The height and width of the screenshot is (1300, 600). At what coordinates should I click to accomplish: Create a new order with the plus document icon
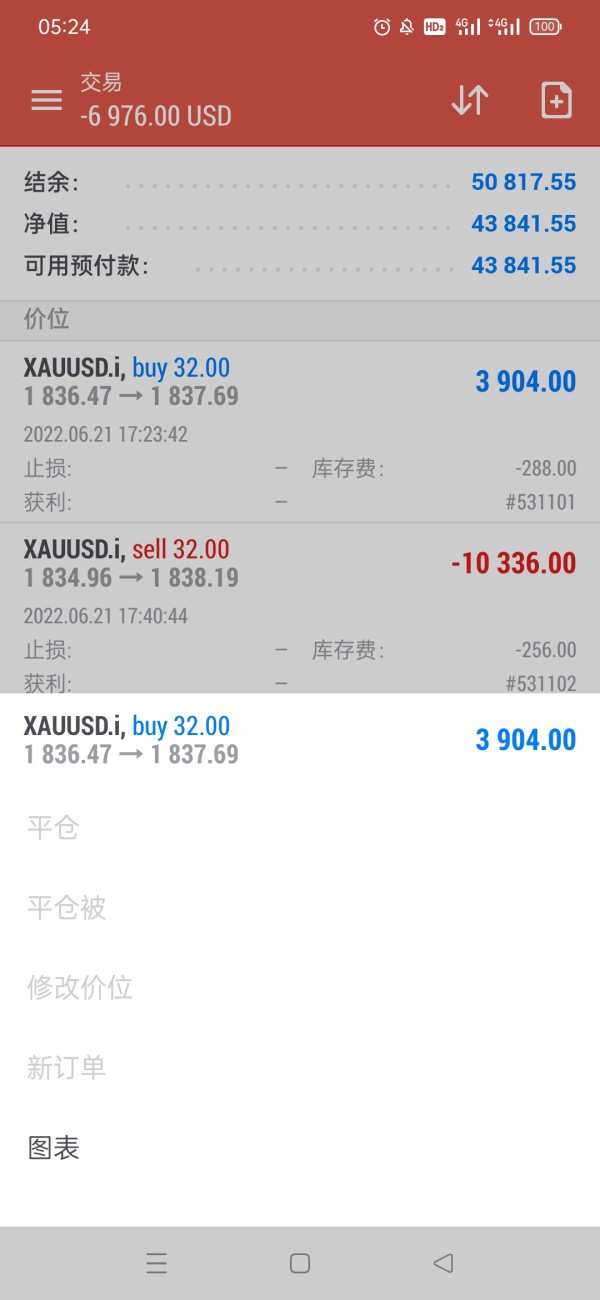coord(556,100)
